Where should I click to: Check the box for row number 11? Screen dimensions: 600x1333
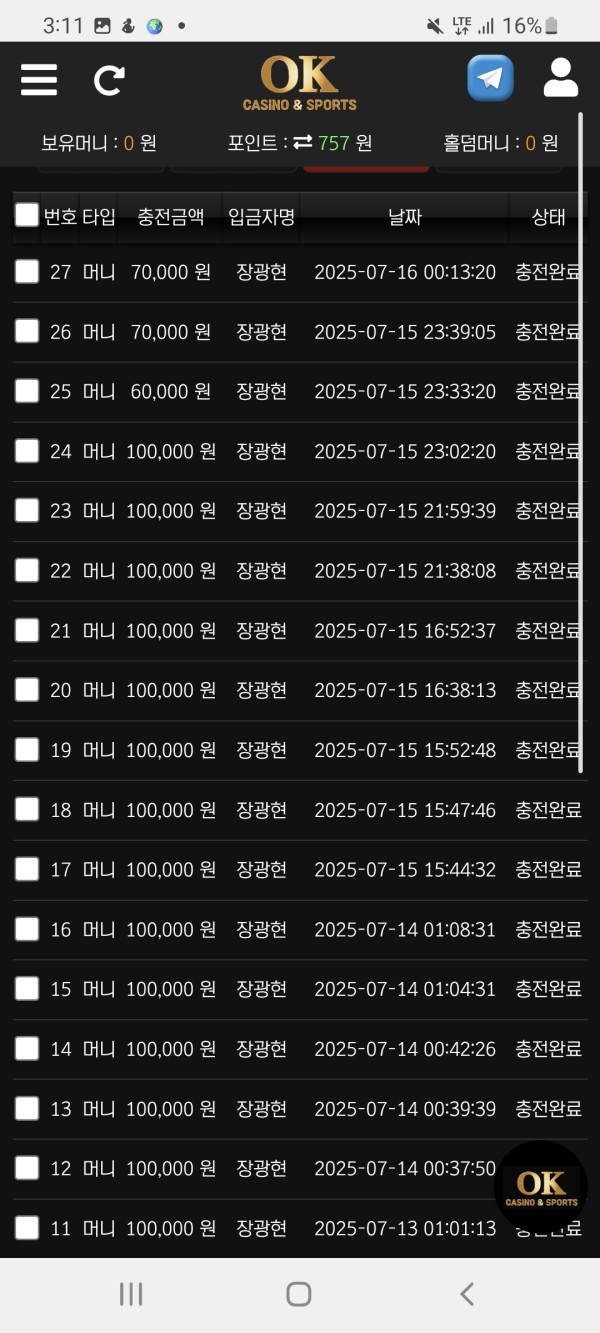coord(27,1227)
